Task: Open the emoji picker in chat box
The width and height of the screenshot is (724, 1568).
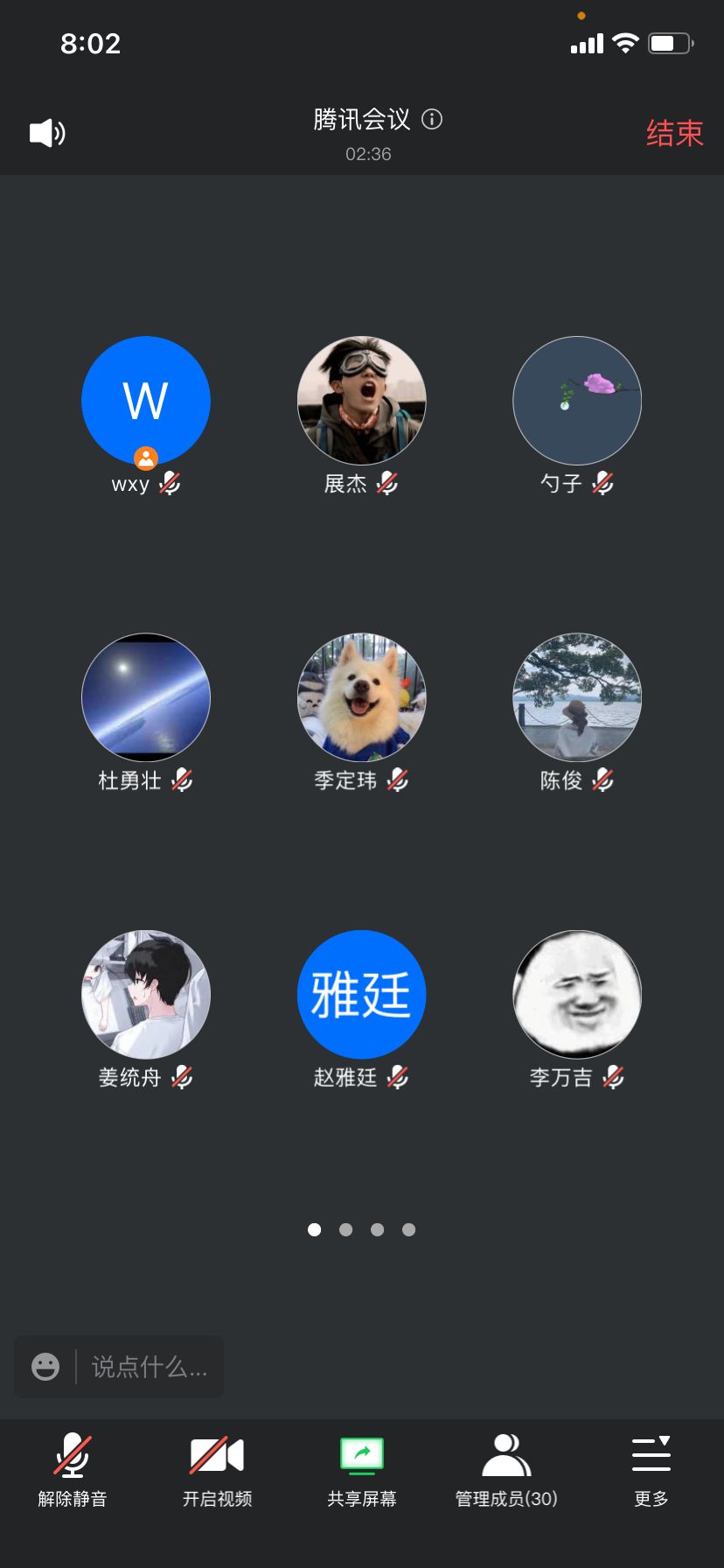Action: [x=45, y=1367]
